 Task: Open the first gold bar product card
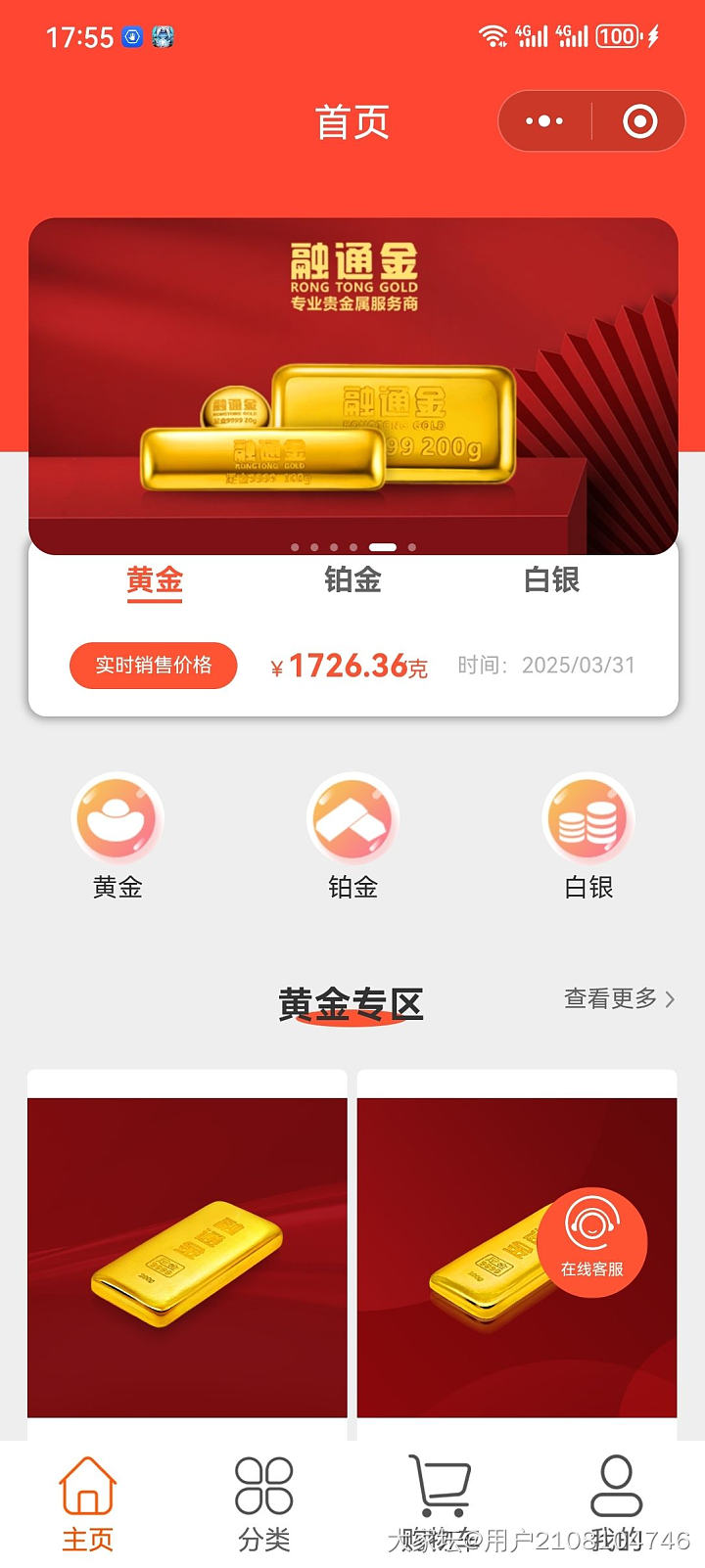[x=187, y=1258]
